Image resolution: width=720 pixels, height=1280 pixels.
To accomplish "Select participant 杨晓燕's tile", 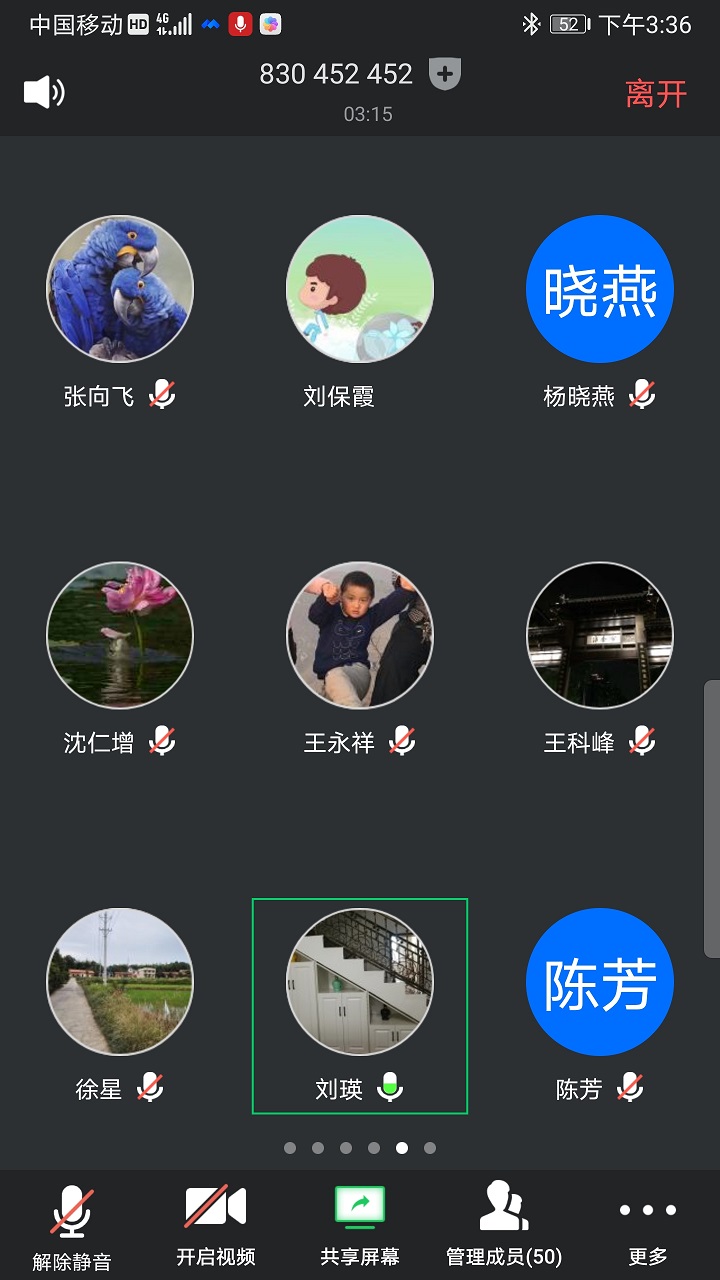I will point(600,290).
